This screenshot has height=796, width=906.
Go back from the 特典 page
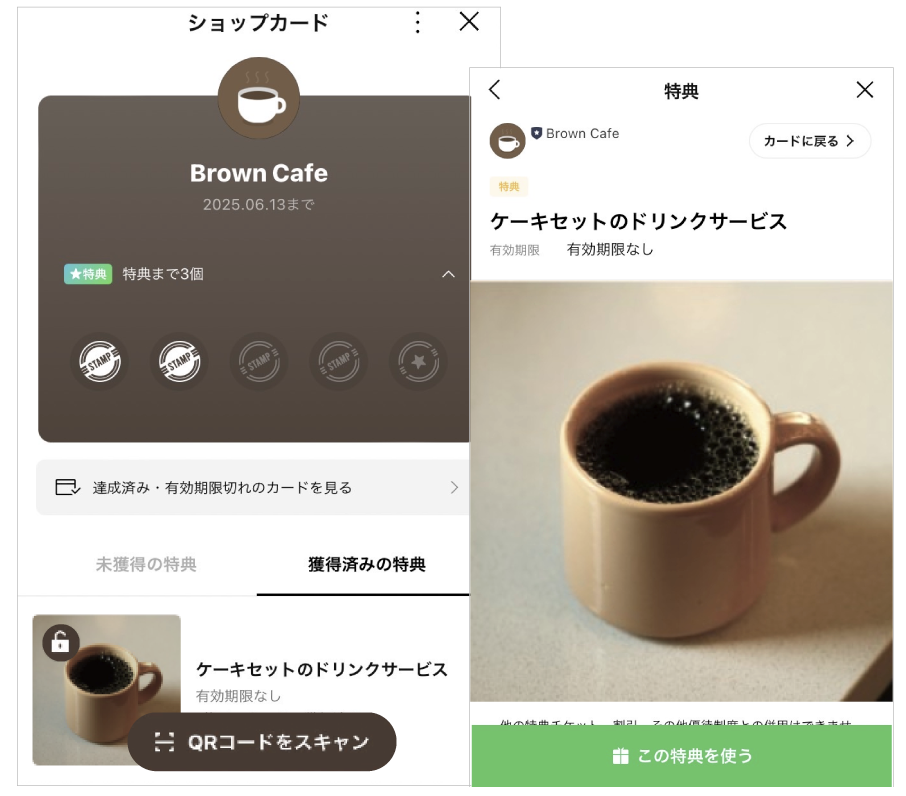click(x=494, y=90)
